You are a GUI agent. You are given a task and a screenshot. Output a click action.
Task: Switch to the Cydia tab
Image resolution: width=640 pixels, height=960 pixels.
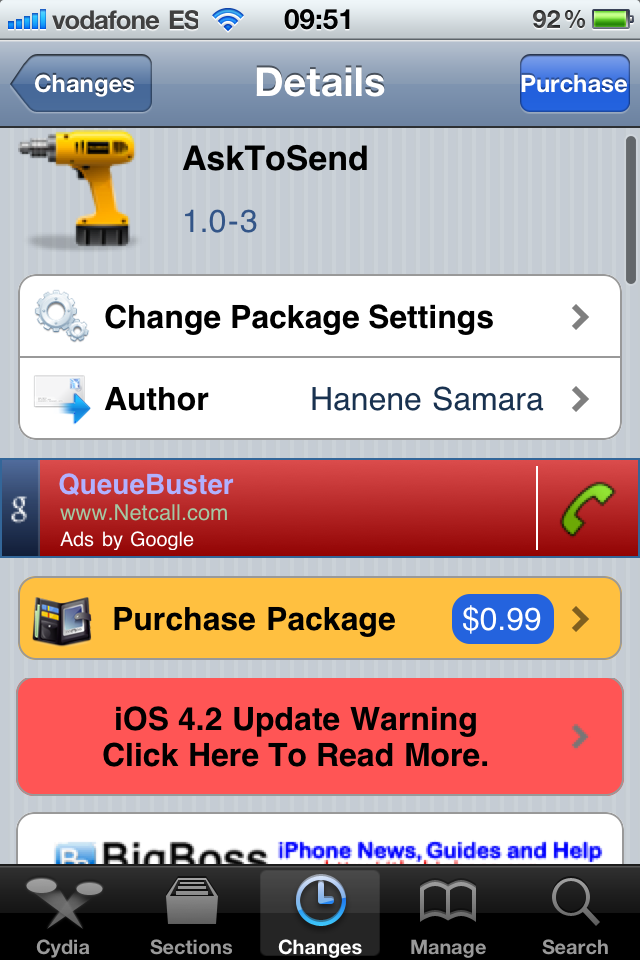click(x=63, y=915)
